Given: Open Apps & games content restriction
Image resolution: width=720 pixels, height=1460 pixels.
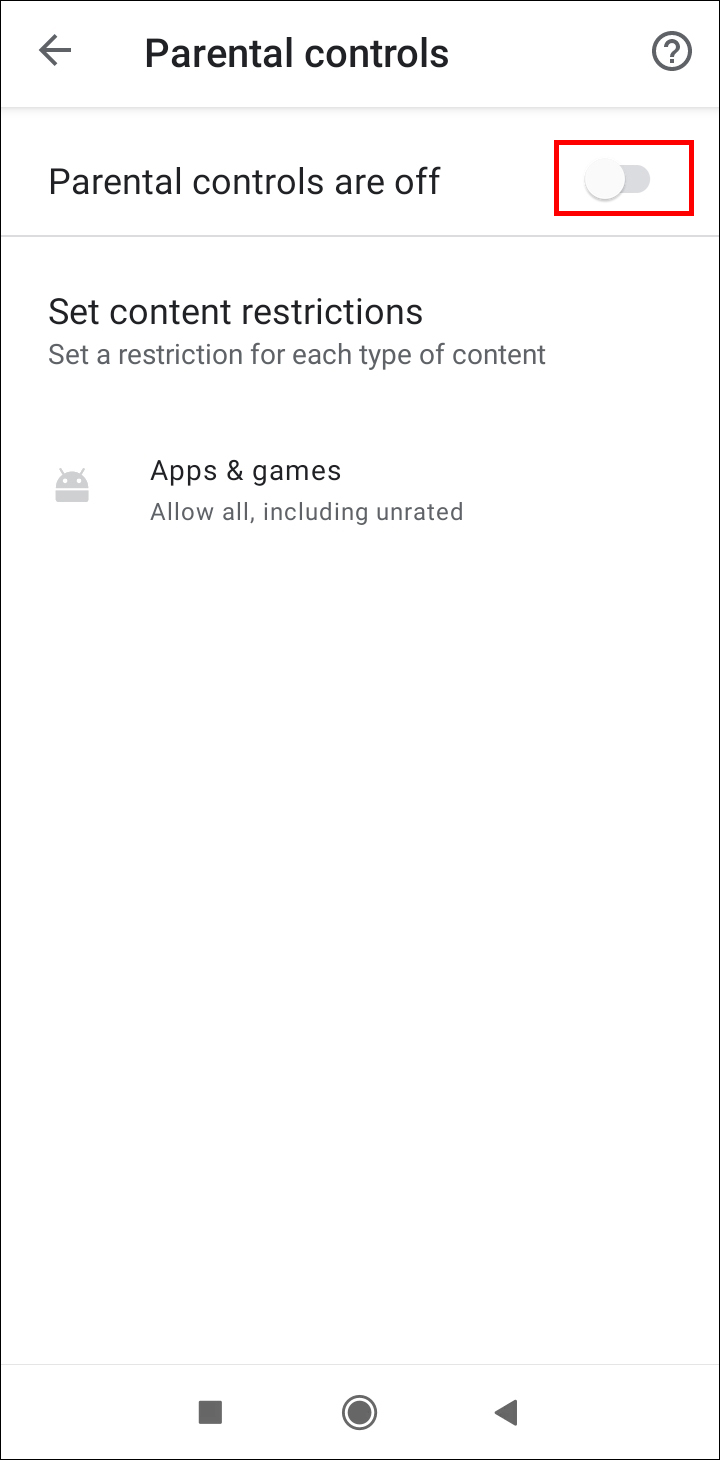Looking at the screenshot, I should coord(306,490).
